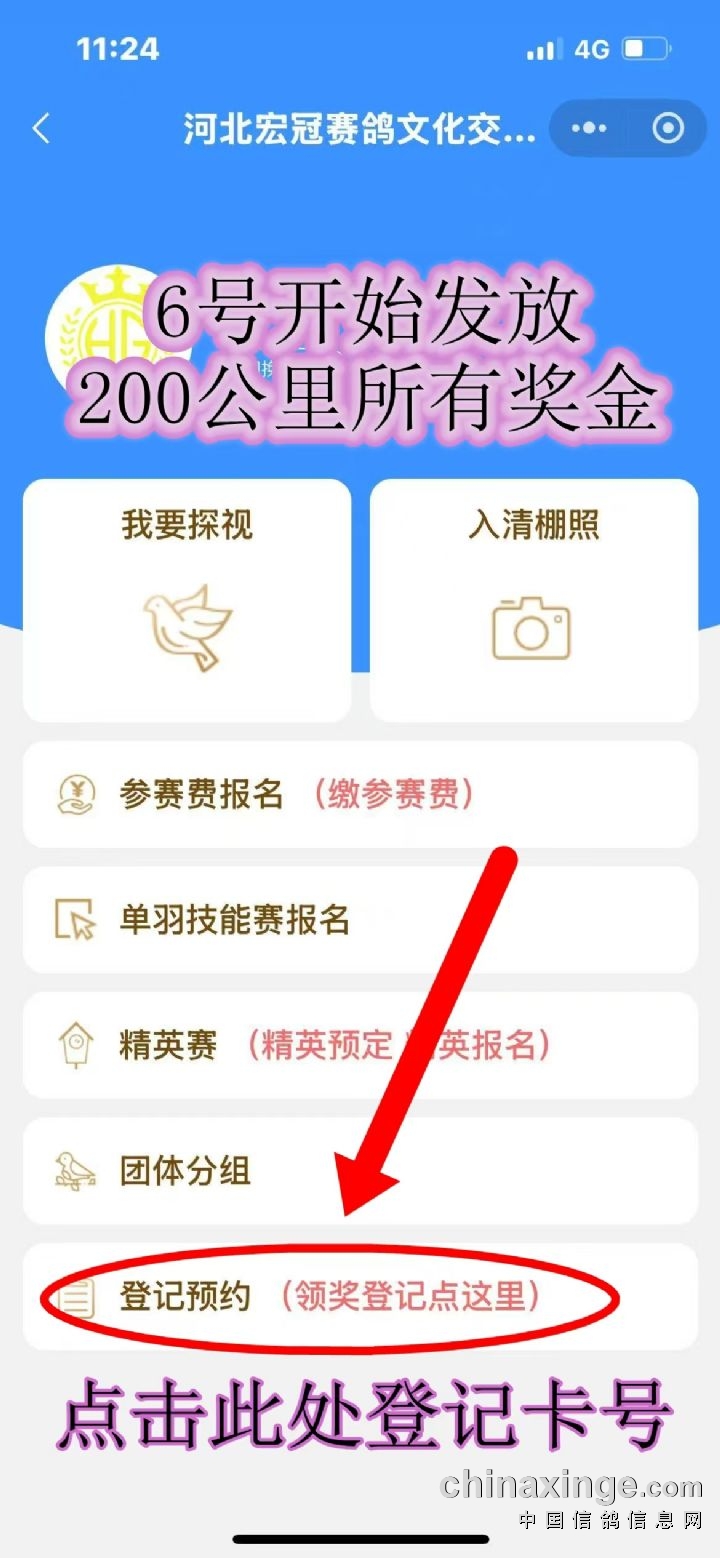Image resolution: width=720 pixels, height=1558 pixels.
Task: Open 单羽技能赛报名 row
Action: click(x=360, y=920)
